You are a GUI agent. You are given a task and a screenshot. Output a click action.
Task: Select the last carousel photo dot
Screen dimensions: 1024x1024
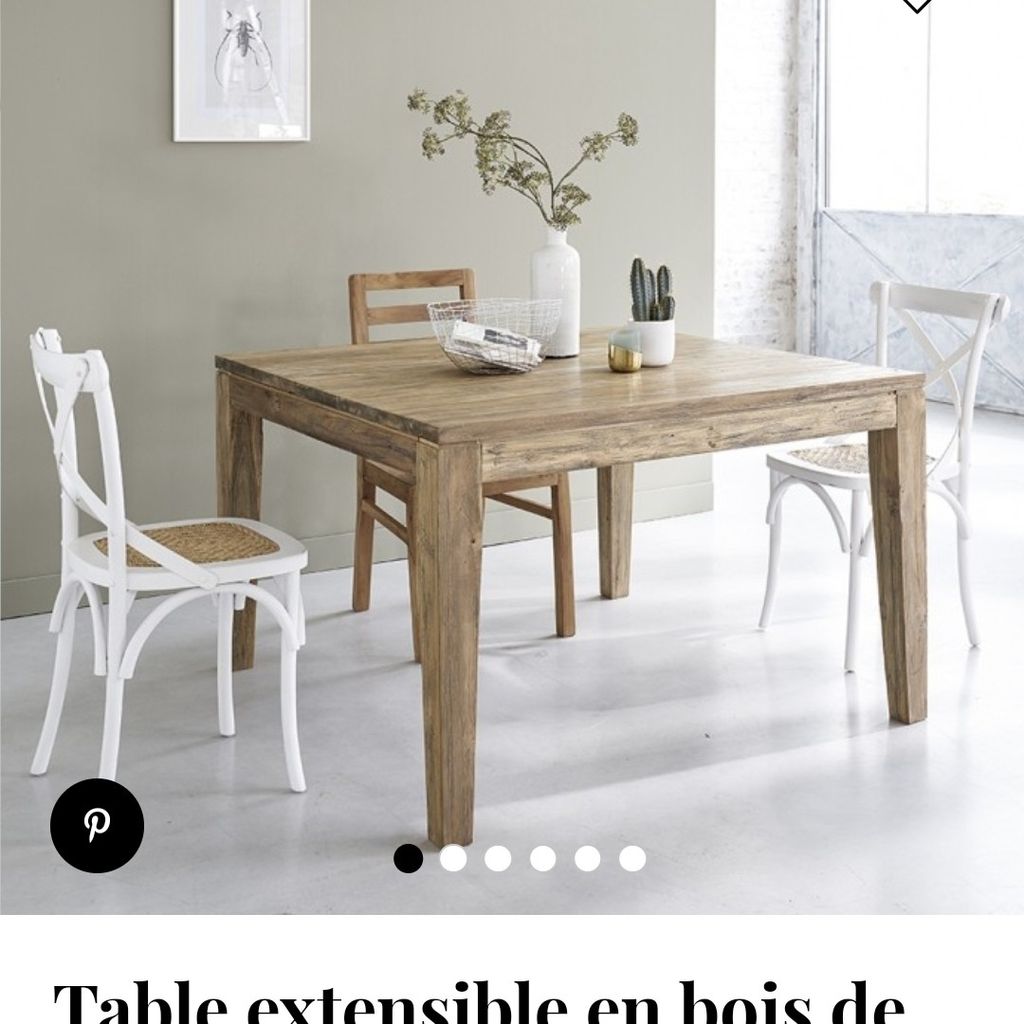coord(632,858)
